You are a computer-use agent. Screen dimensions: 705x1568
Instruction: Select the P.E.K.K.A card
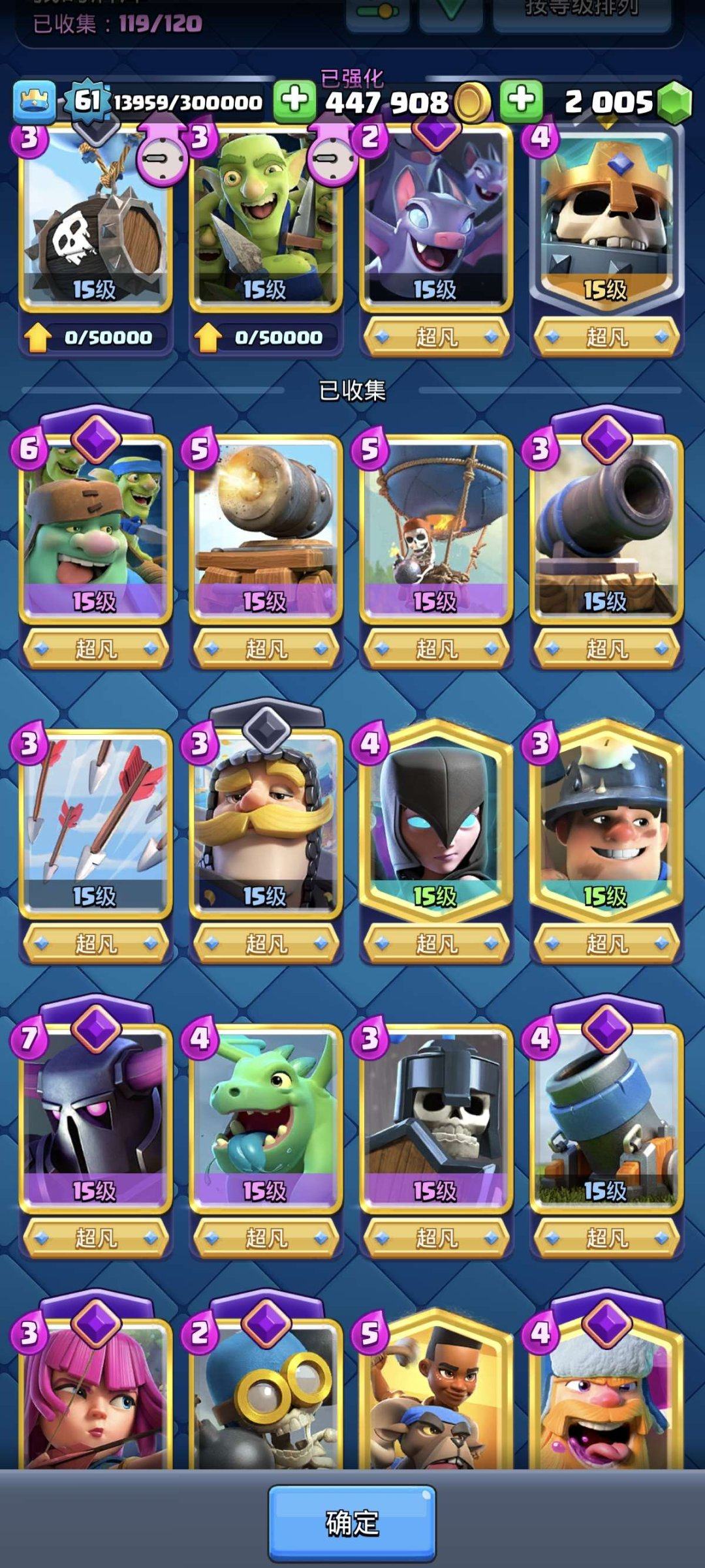point(95,1117)
